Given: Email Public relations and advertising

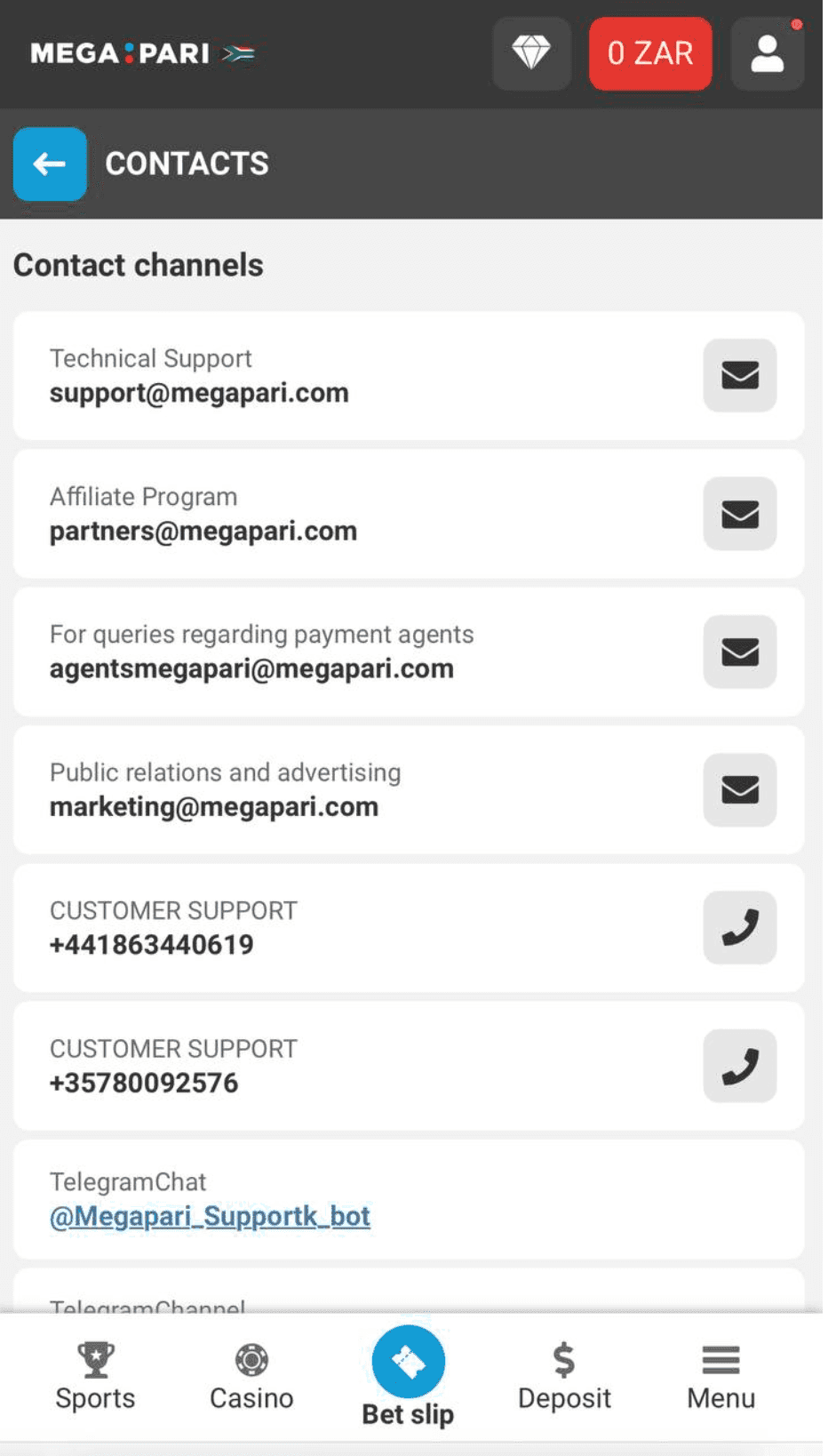Looking at the screenshot, I should tap(739, 789).
